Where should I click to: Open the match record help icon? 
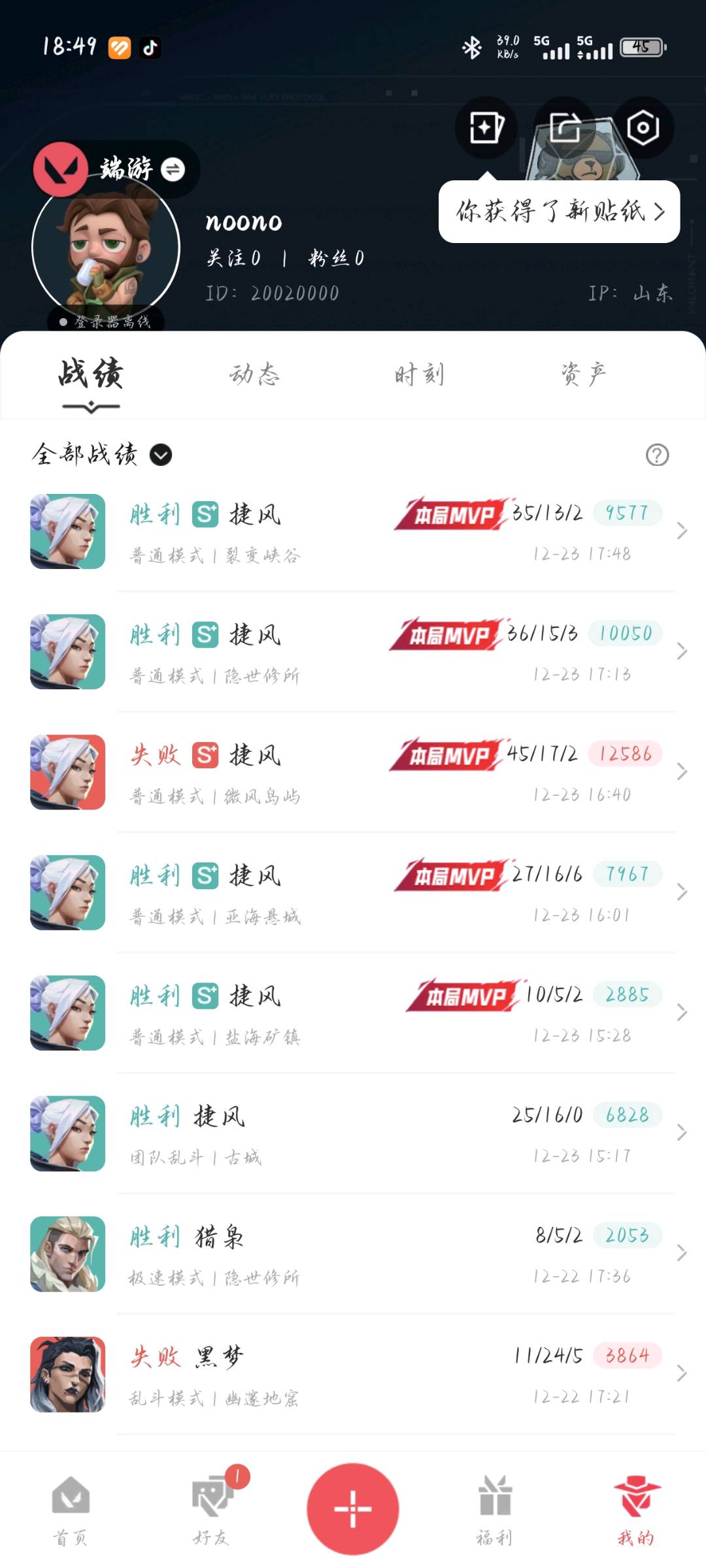(x=657, y=455)
